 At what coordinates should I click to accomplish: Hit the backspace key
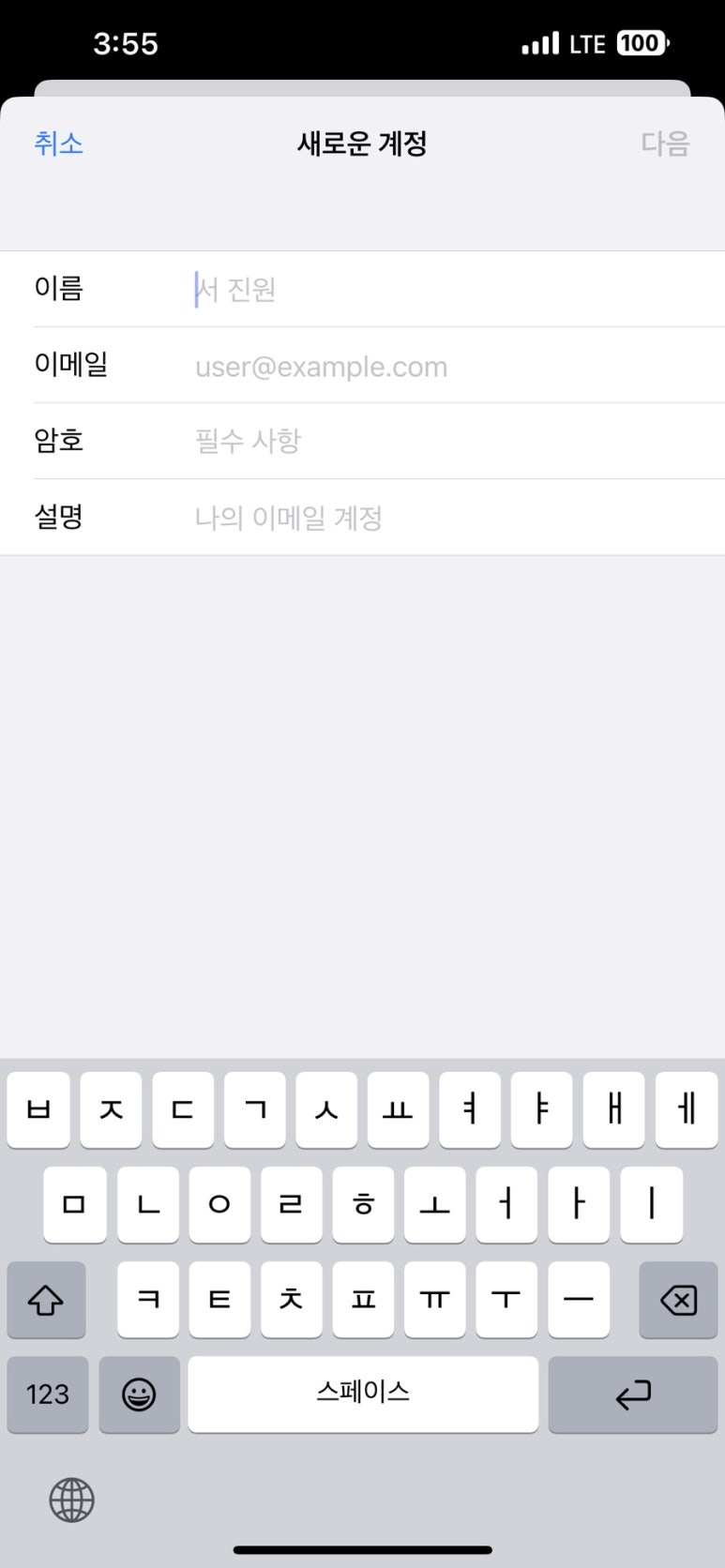(x=678, y=1300)
